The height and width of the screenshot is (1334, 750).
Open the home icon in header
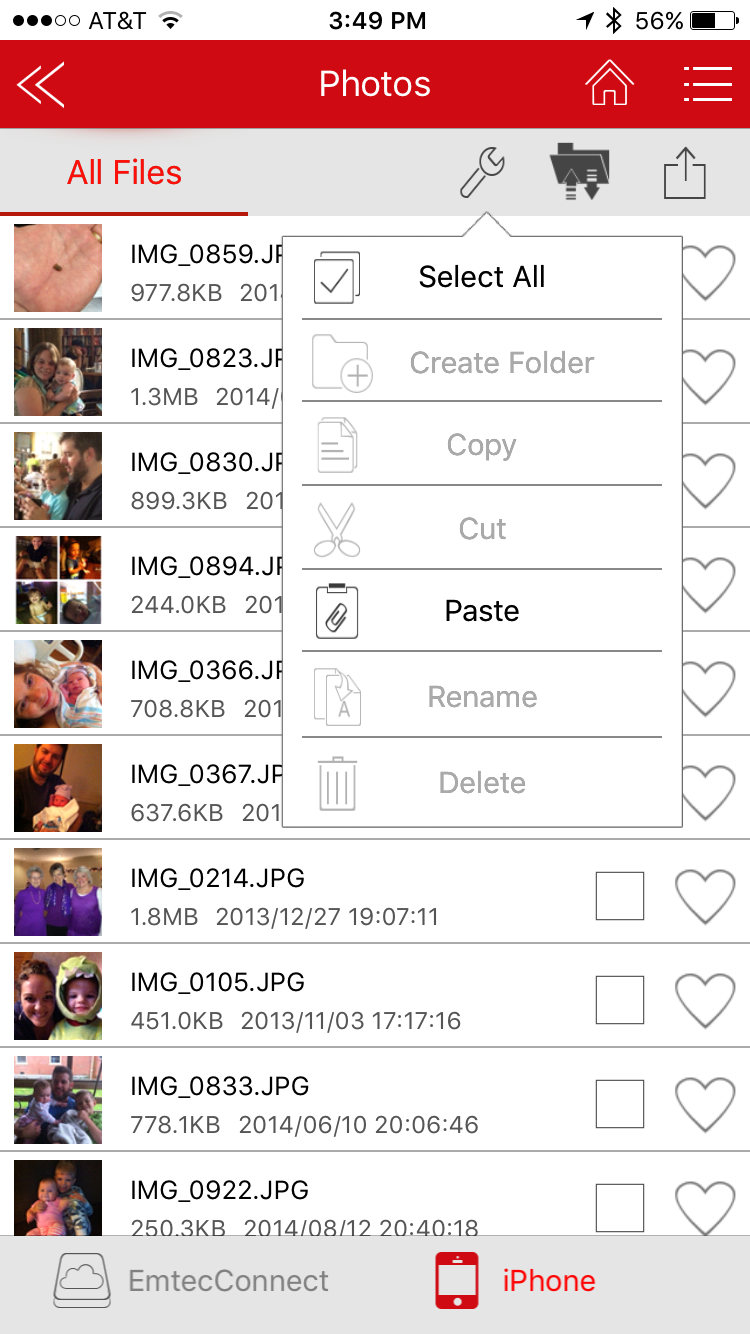(x=610, y=85)
